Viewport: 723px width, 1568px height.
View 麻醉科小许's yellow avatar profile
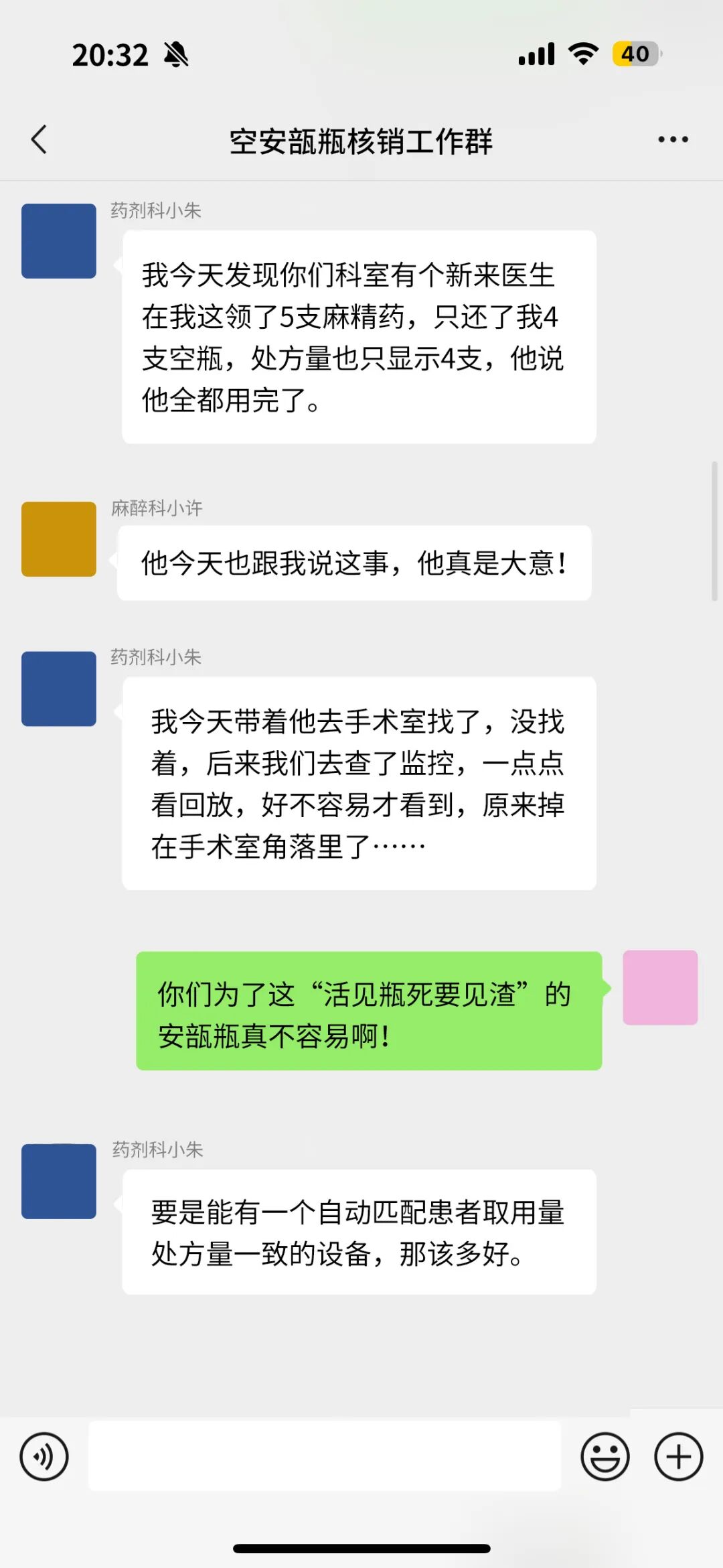59,539
